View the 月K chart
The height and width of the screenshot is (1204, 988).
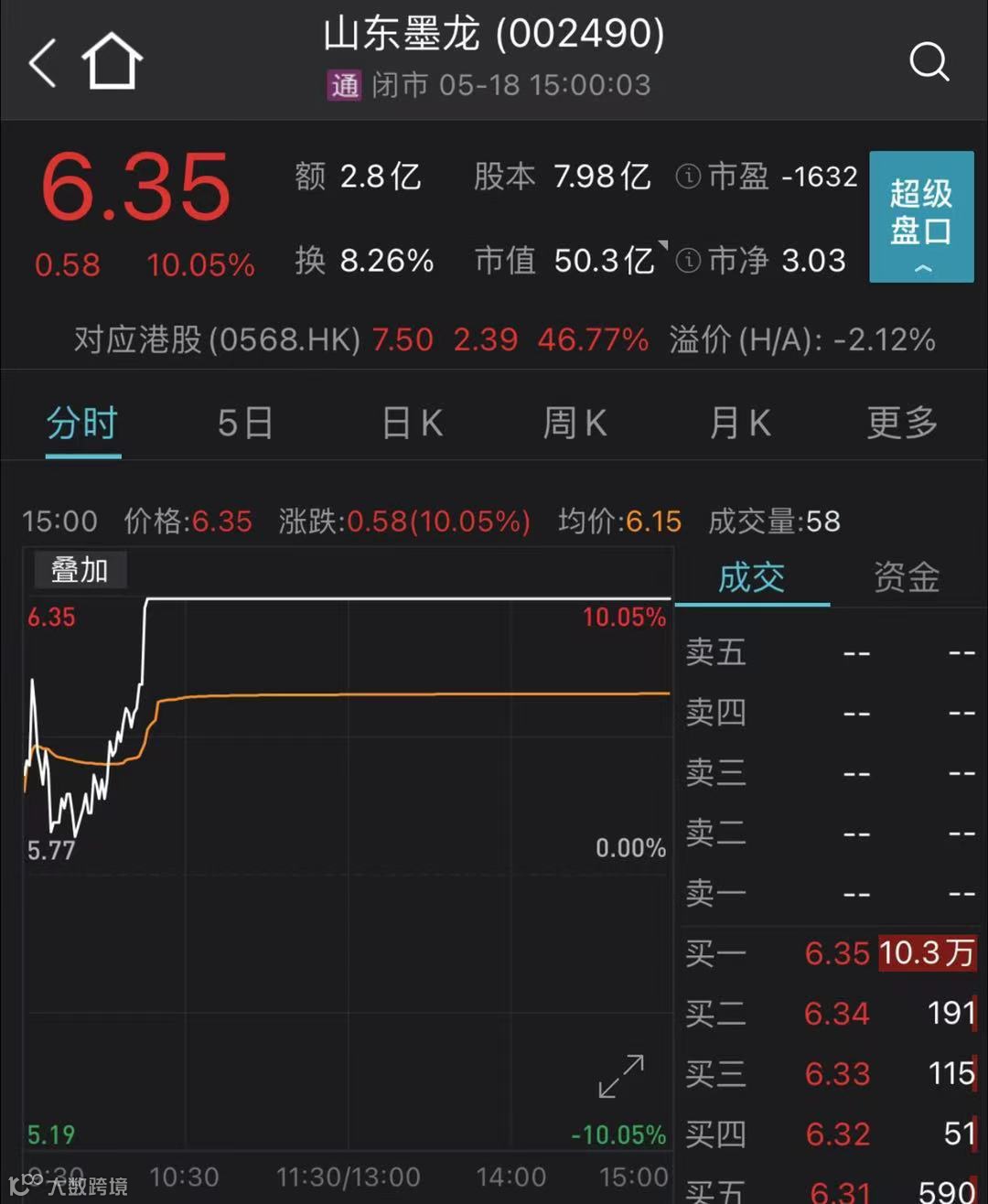click(x=739, y=424)
